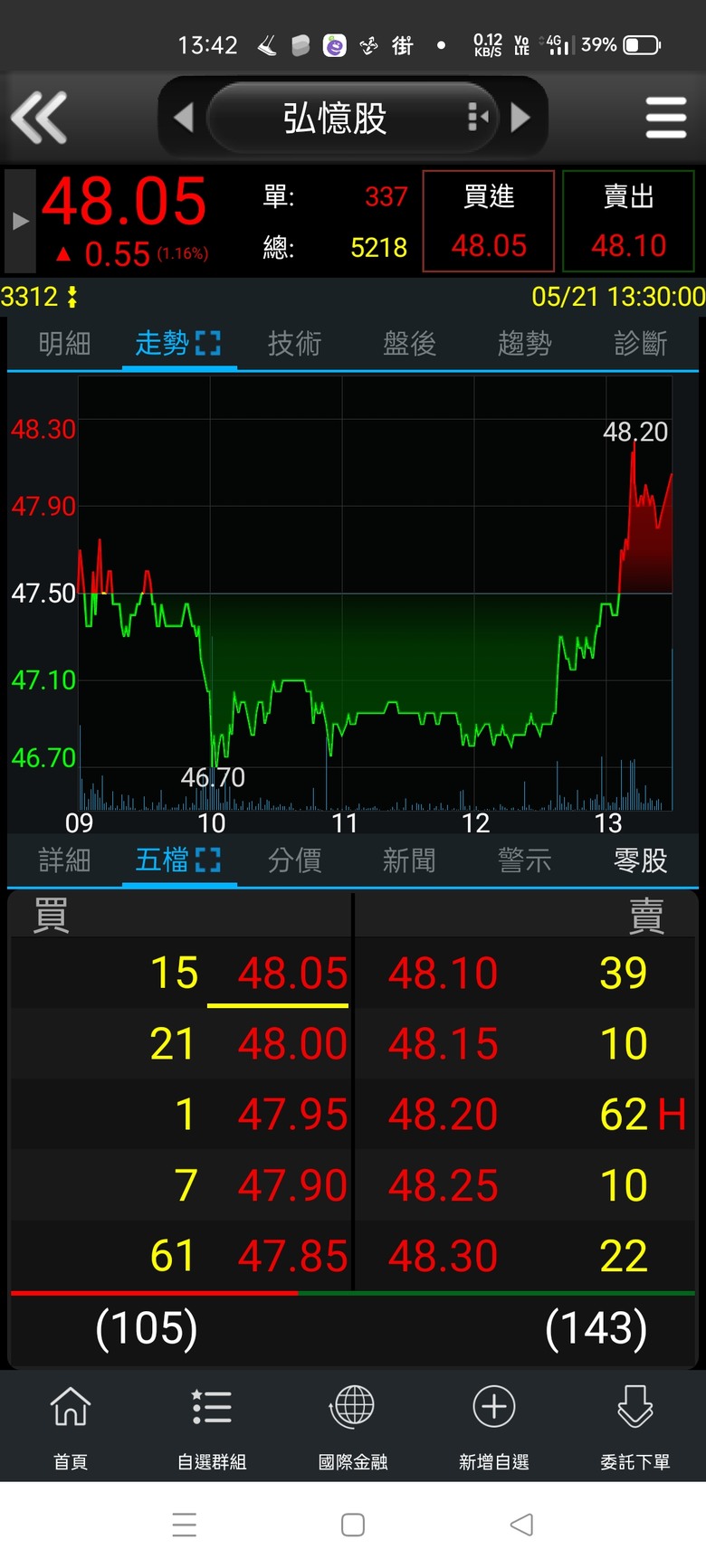Viewport: 706px width, 1568px height.
Task: Open 自選群組 watchlist groups
Action: pyautogui.click(x=212, y=1426)
